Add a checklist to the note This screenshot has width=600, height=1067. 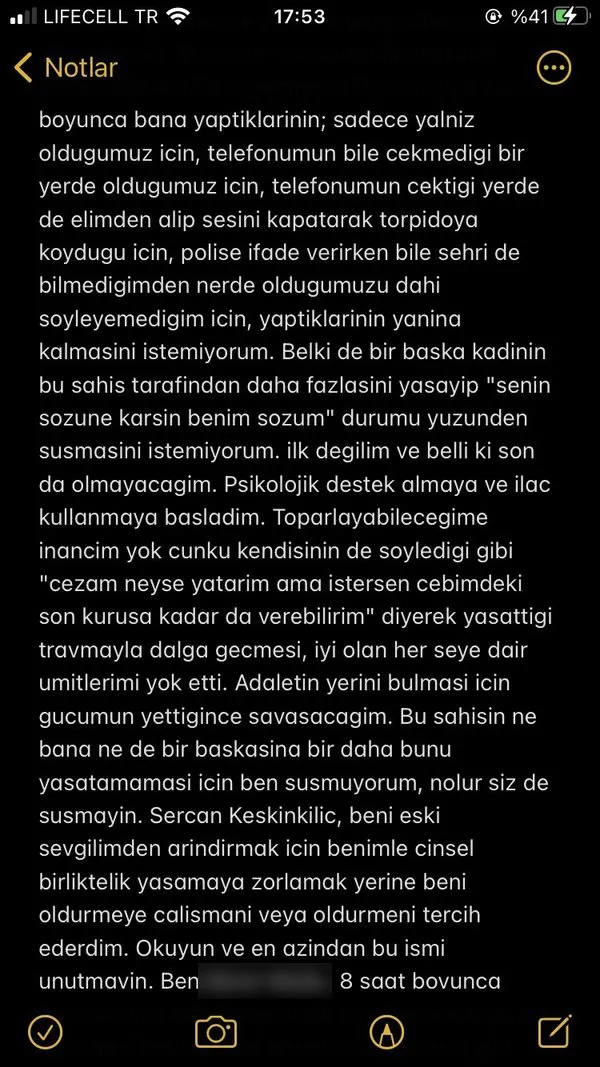[45, 1031]
